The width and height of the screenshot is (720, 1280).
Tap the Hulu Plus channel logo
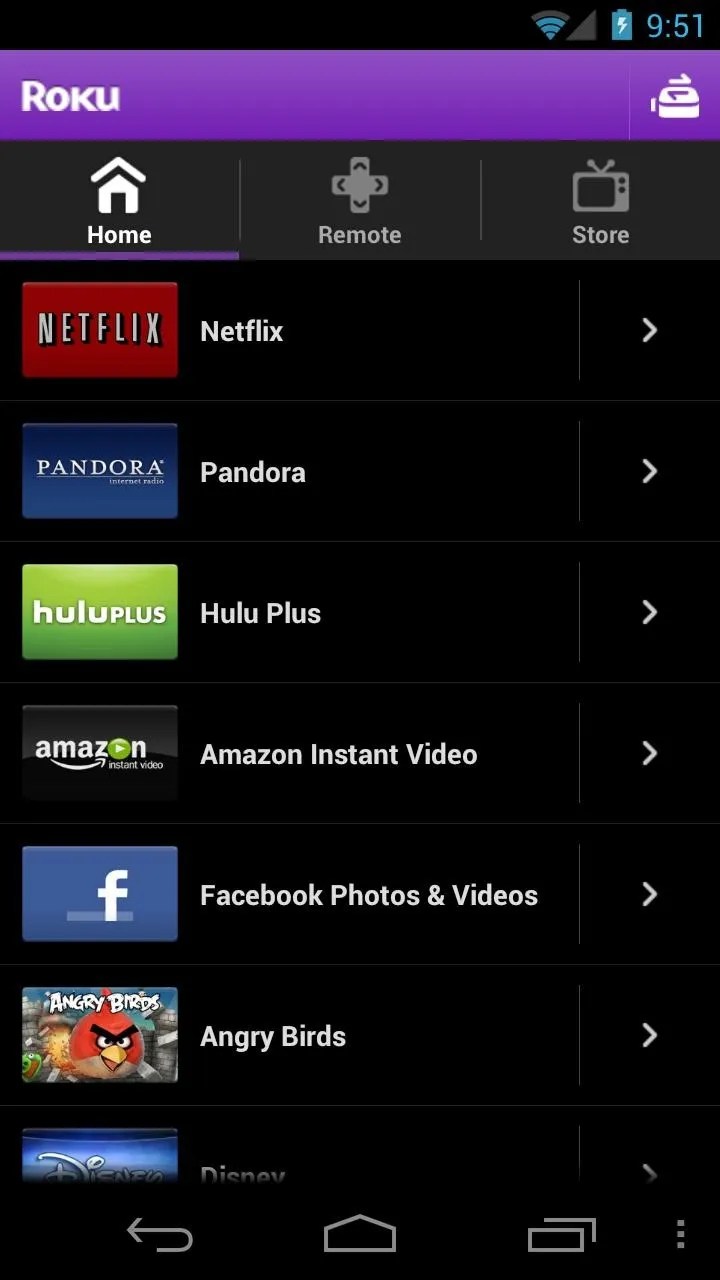pyautogui.click(x=99, y=612)
